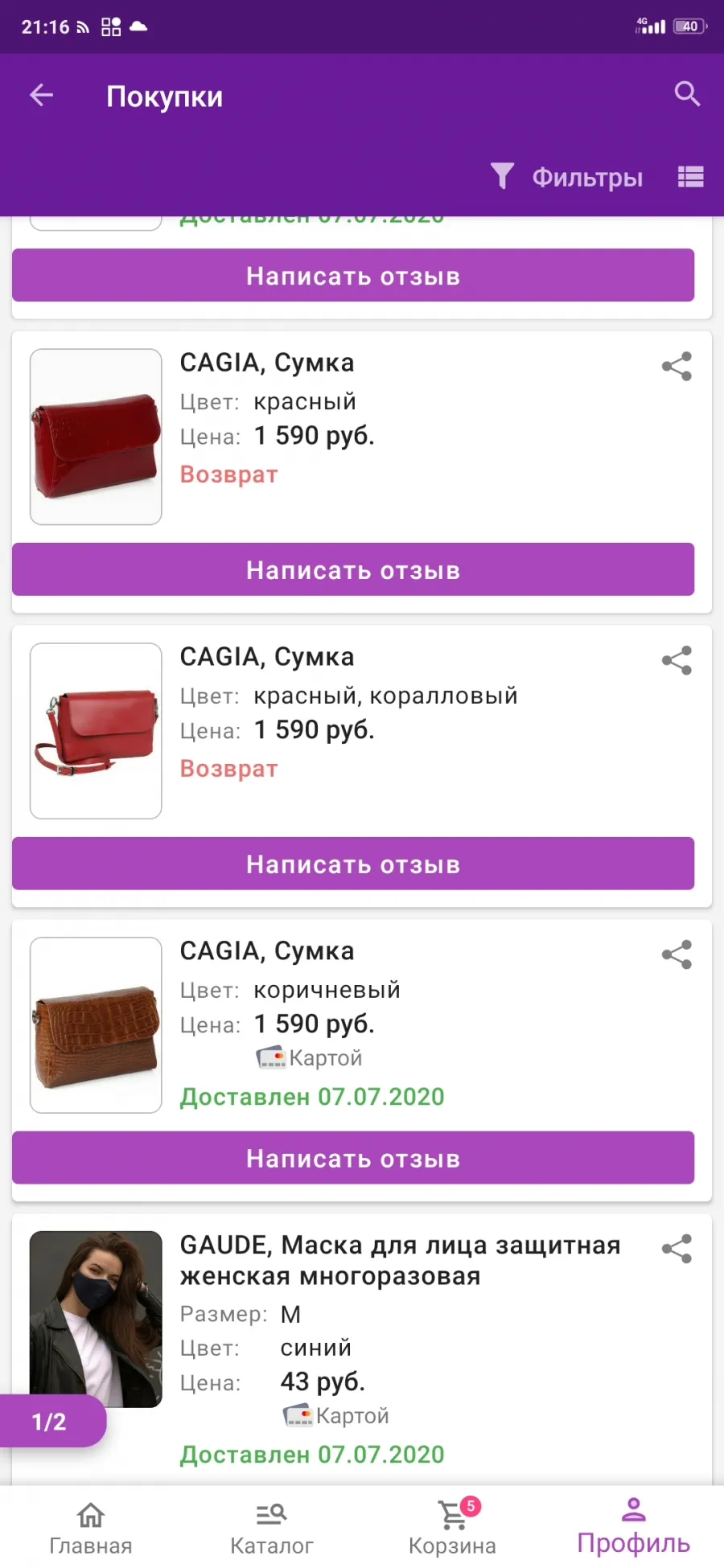Viewport: 724px width, 1568px height.
Task: Write a review for the red CAGIA bag
Action: 353,569
